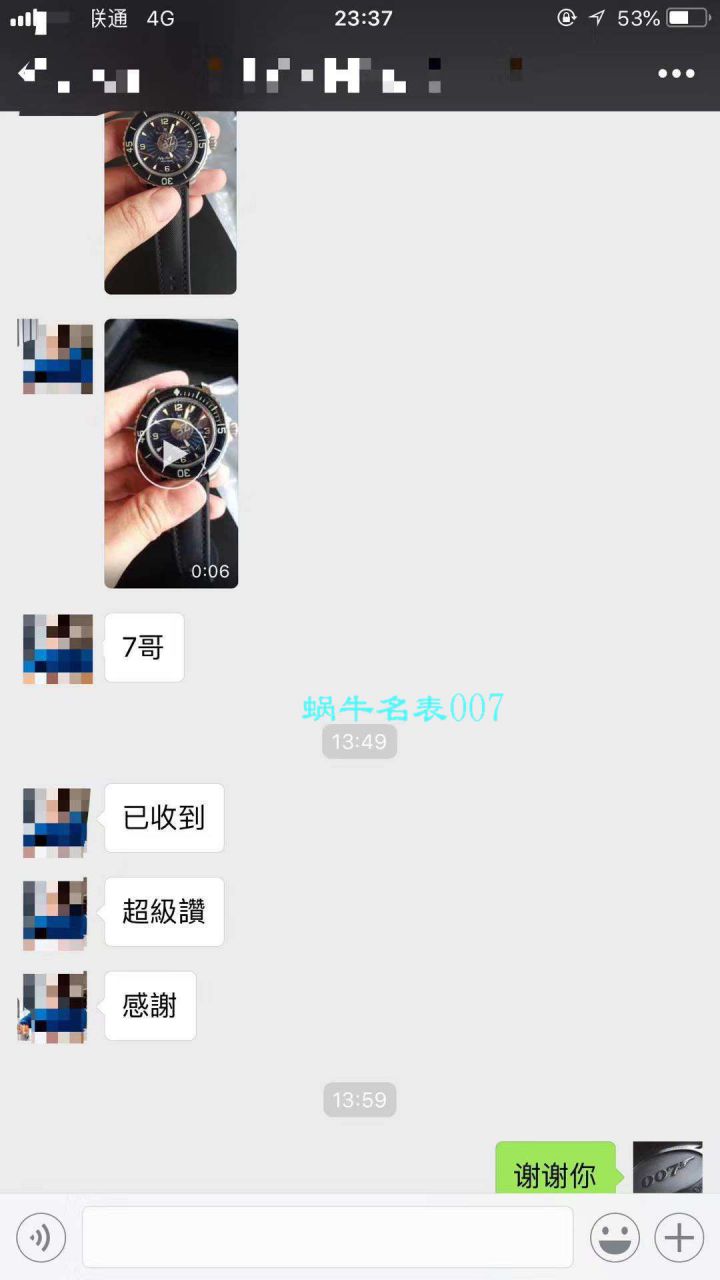Image resolution: width=720 pixels, height=1280 pixels.
Task: Tap the emoji smiley icon near input field
Action: (x=617, y=1237)
